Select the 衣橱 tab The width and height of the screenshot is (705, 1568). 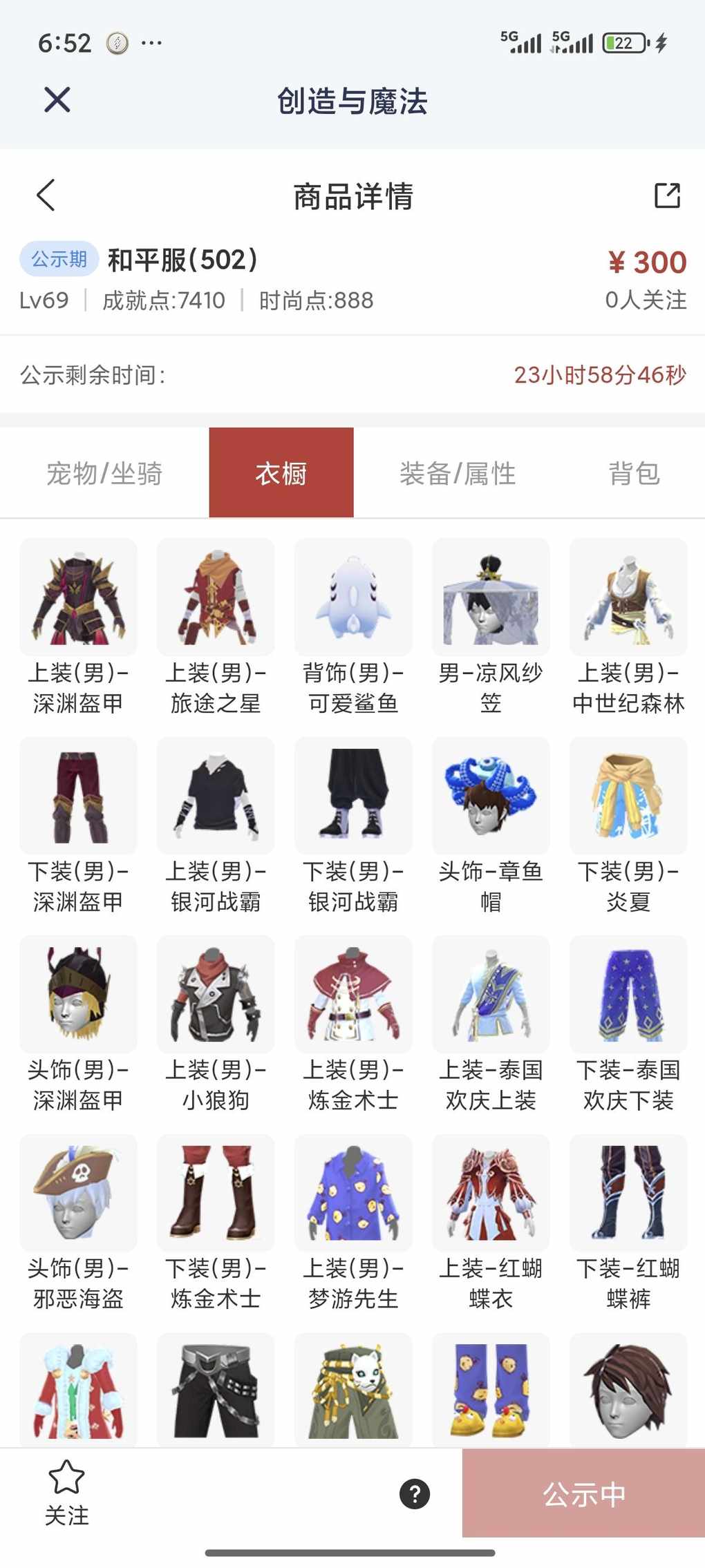pyautogui.click(x=281, y=473)
